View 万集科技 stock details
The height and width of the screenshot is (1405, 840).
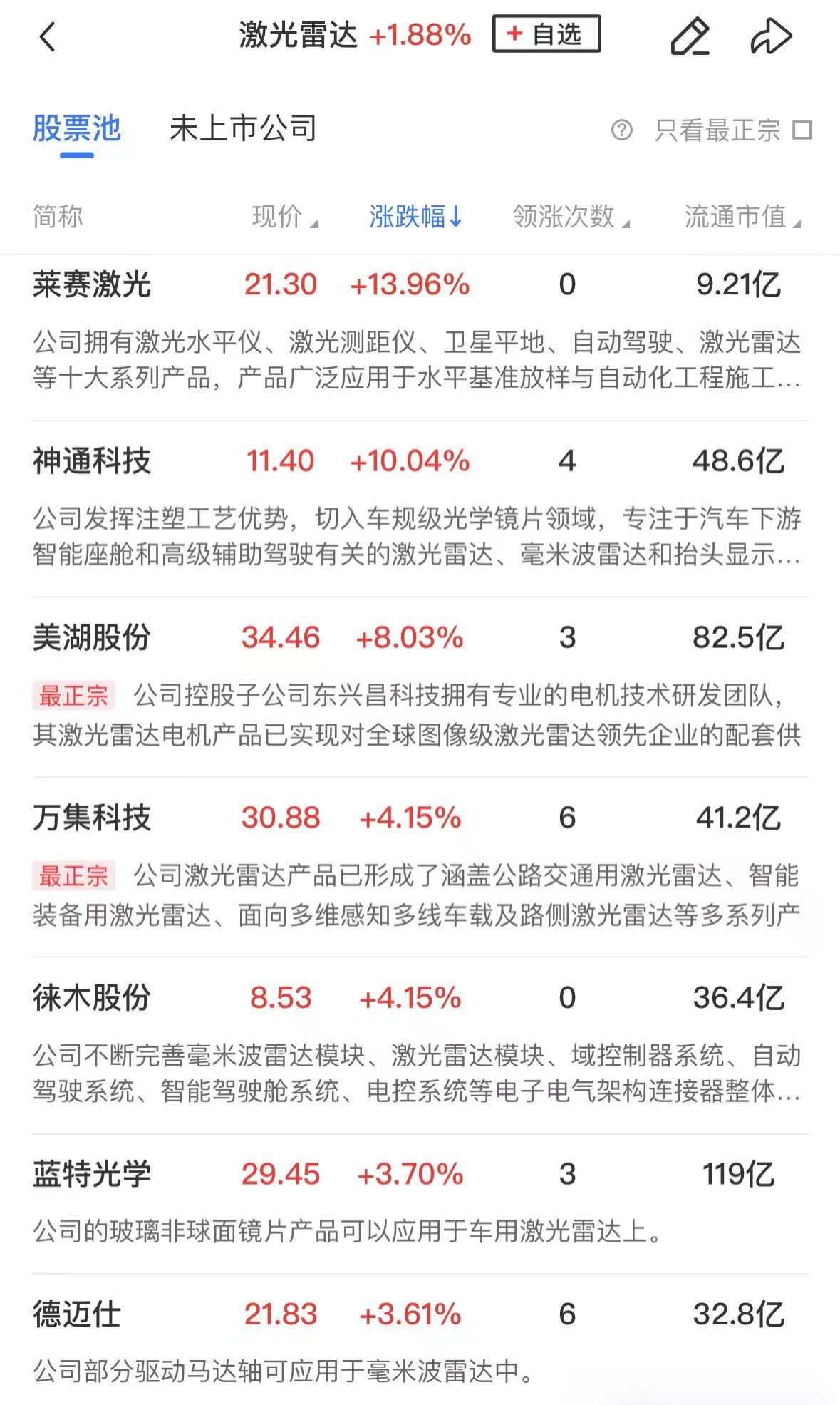click(92, 818)
